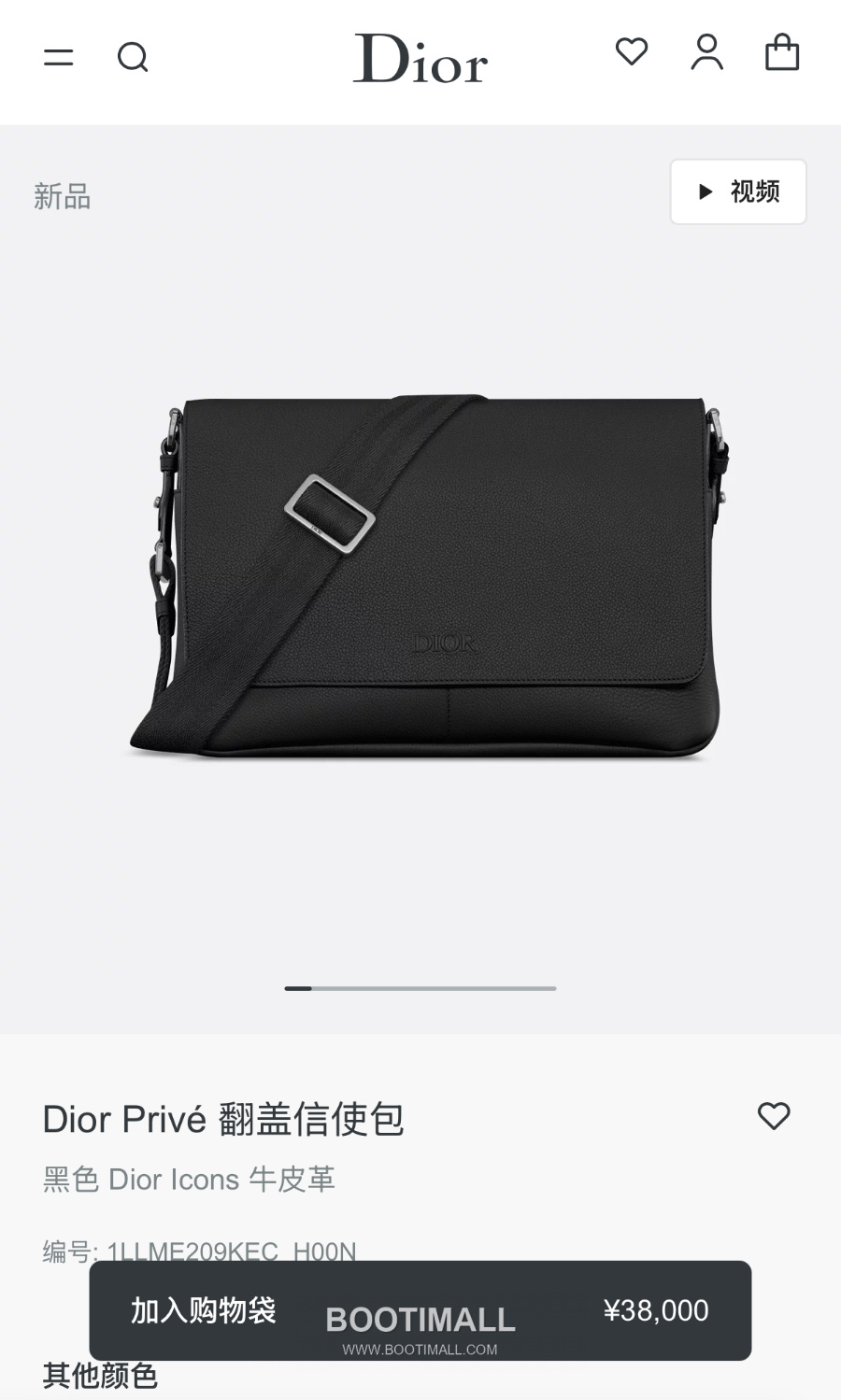Toggle favorite on Dior Privé messenger bag
Image resolution: width=841 pixels, height=1400 pixels.
[776, 1116]
